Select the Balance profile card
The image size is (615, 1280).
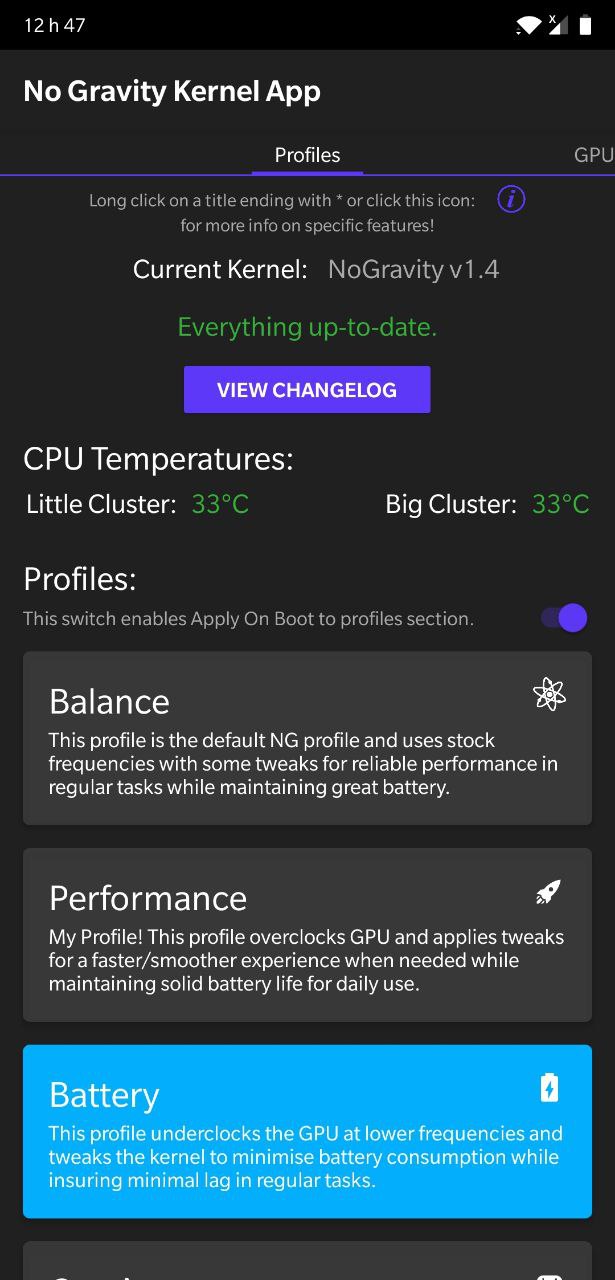pyautogui.click(x=307, y=738)
